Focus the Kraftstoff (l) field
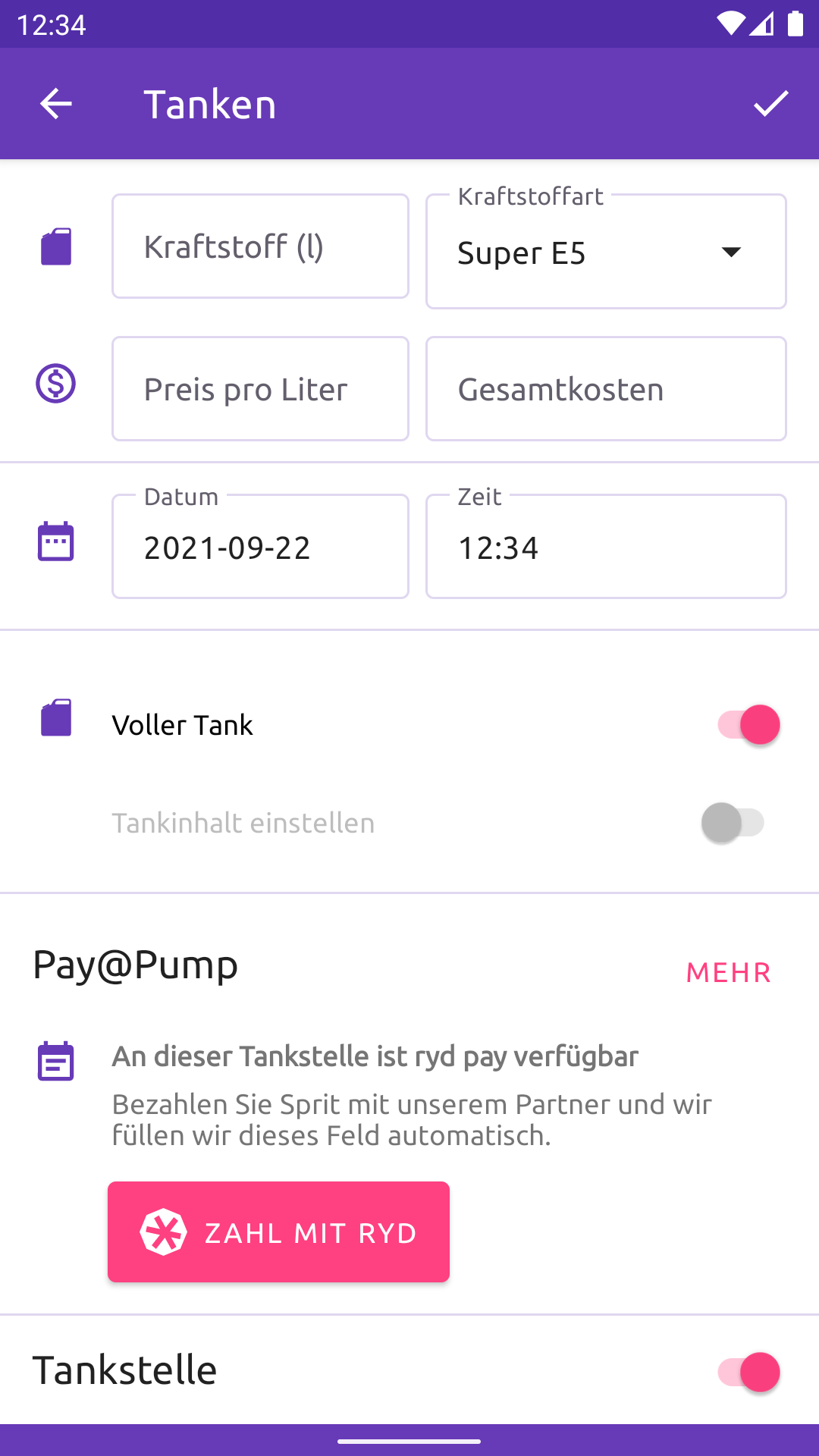The image size is (819, 1456). [260, 246]
